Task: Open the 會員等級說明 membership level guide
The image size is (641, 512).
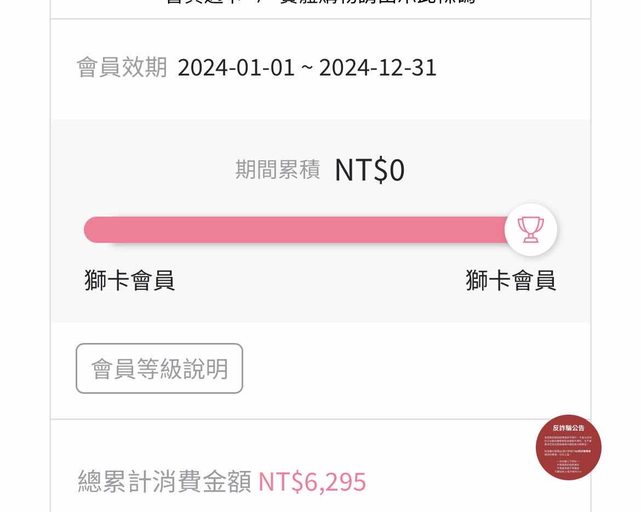Action: (159, 369)
